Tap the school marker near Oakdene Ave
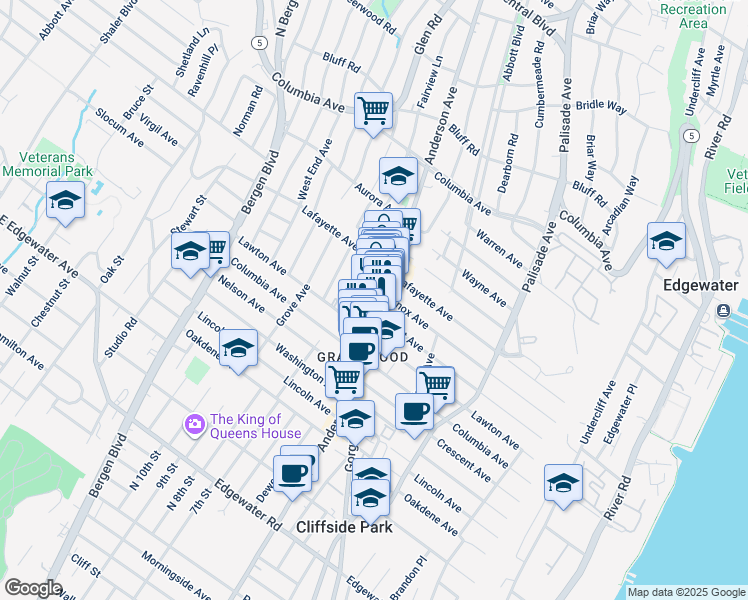This screenshot has height=600, width=748. (238, 348)
